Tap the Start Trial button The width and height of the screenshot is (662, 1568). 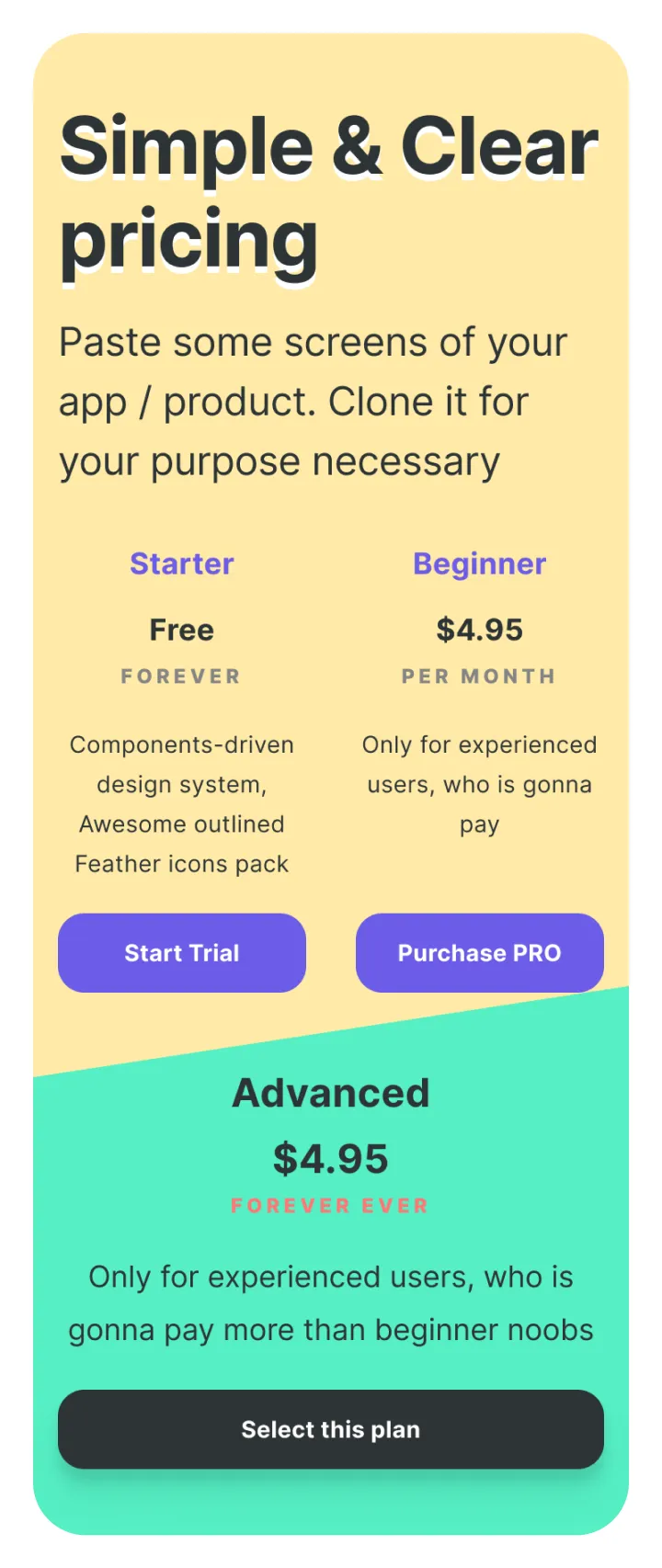coord(181,952)
